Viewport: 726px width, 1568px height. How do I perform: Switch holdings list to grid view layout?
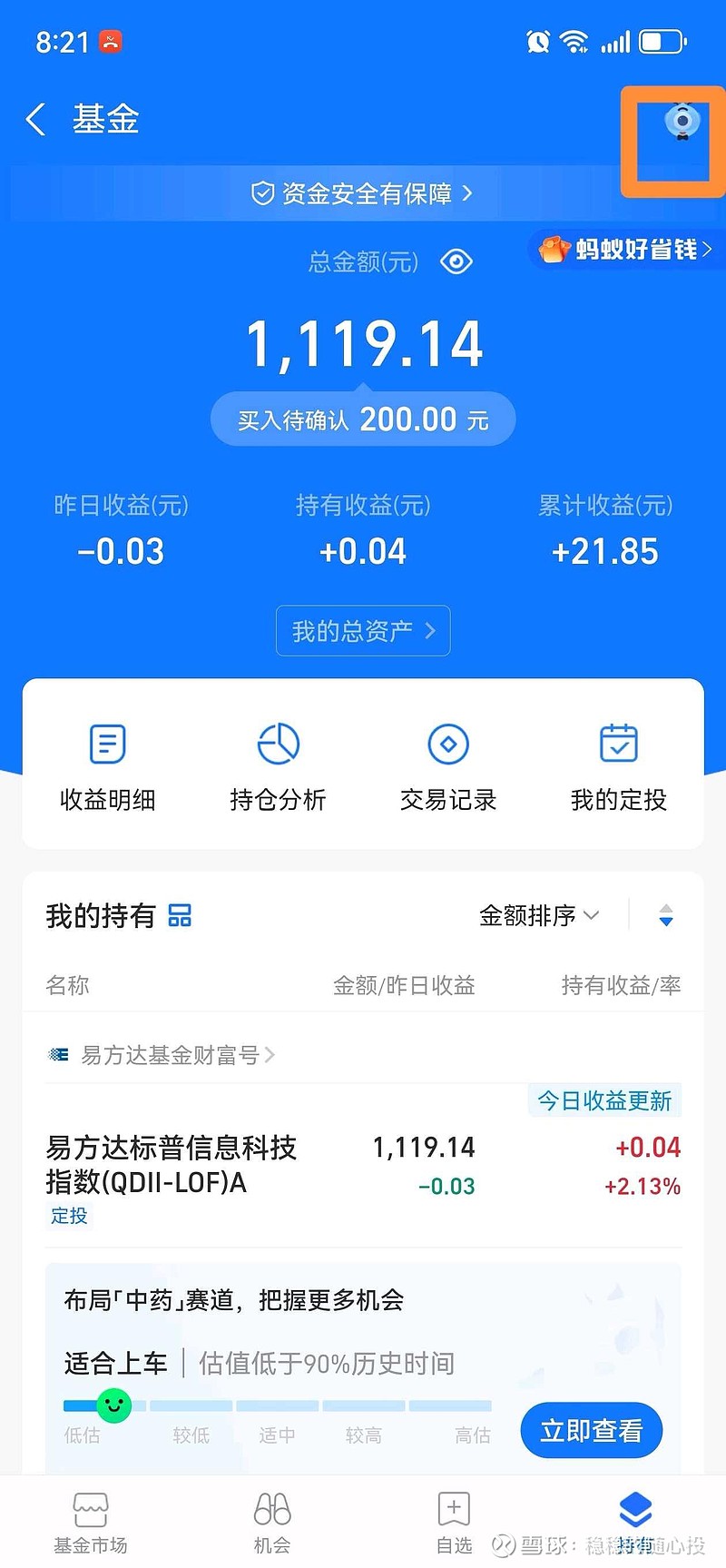pos(179,915)
